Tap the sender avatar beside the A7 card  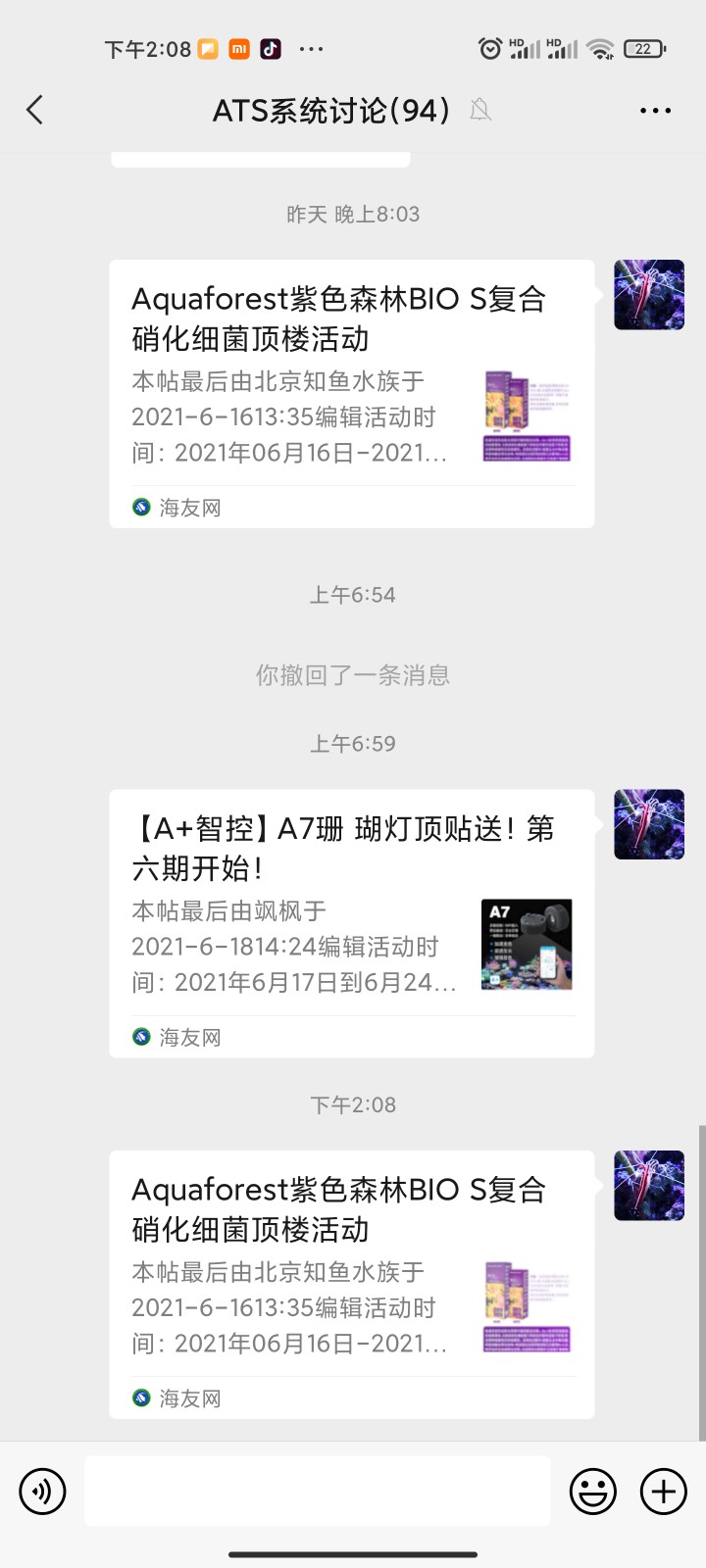tap(648, 824)
